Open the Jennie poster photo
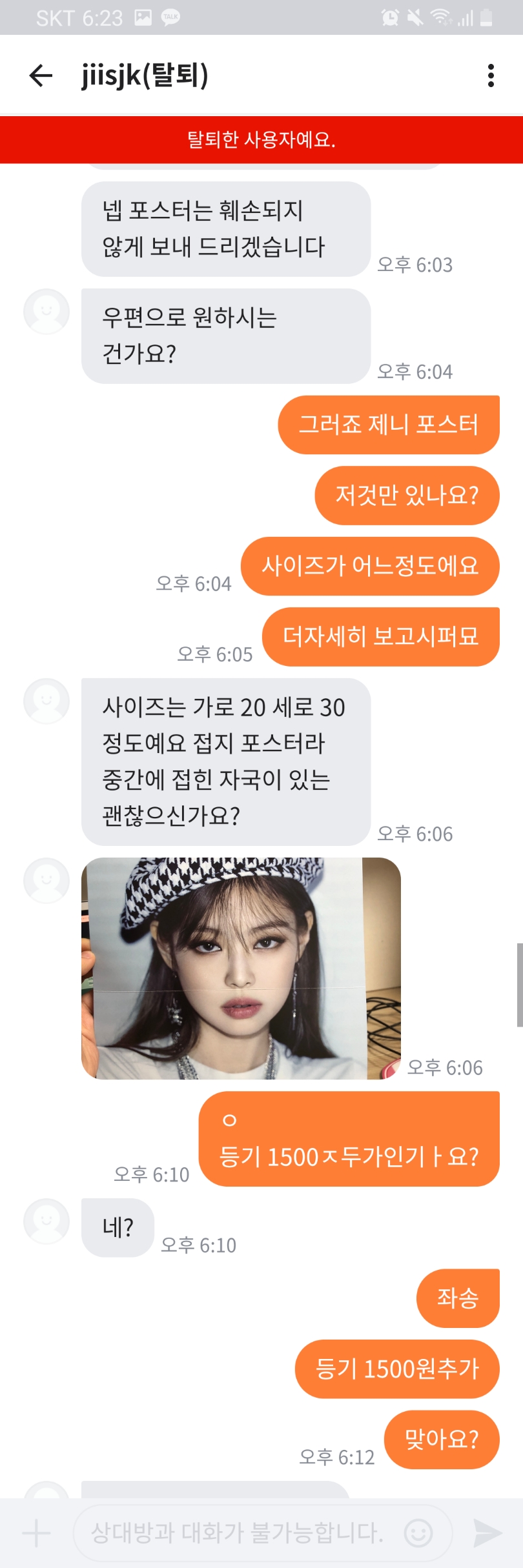 pyautogui.click(x=241, y=968)
